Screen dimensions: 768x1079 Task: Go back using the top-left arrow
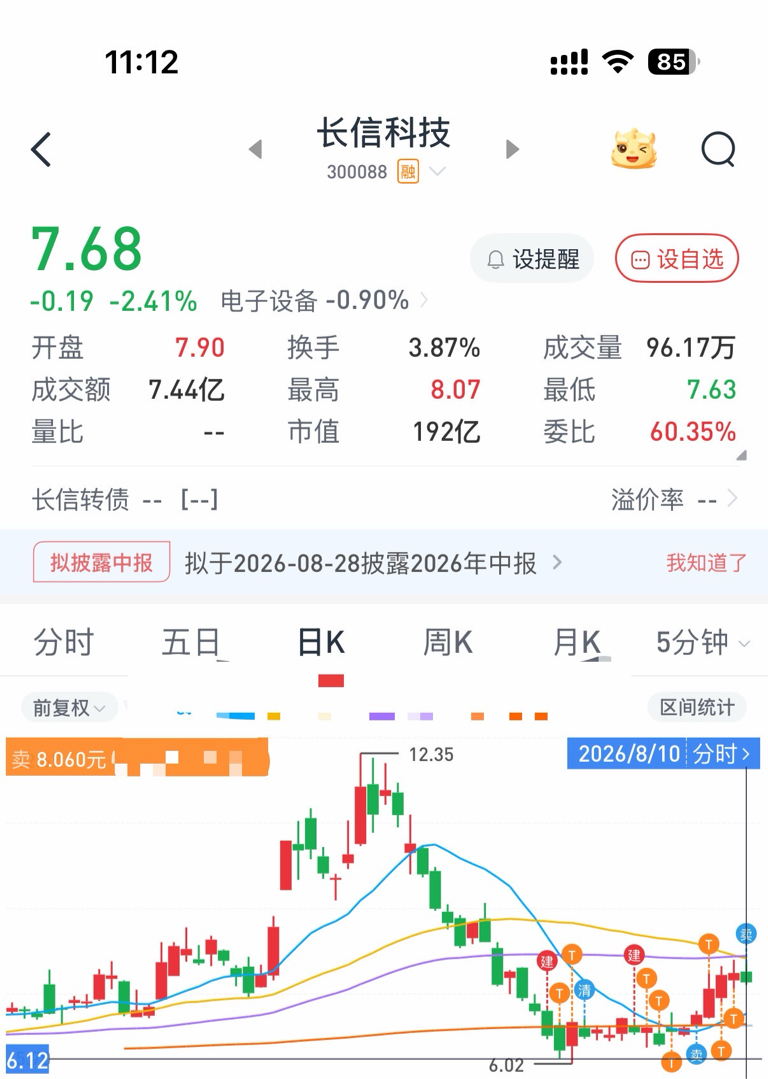point(41,149)
